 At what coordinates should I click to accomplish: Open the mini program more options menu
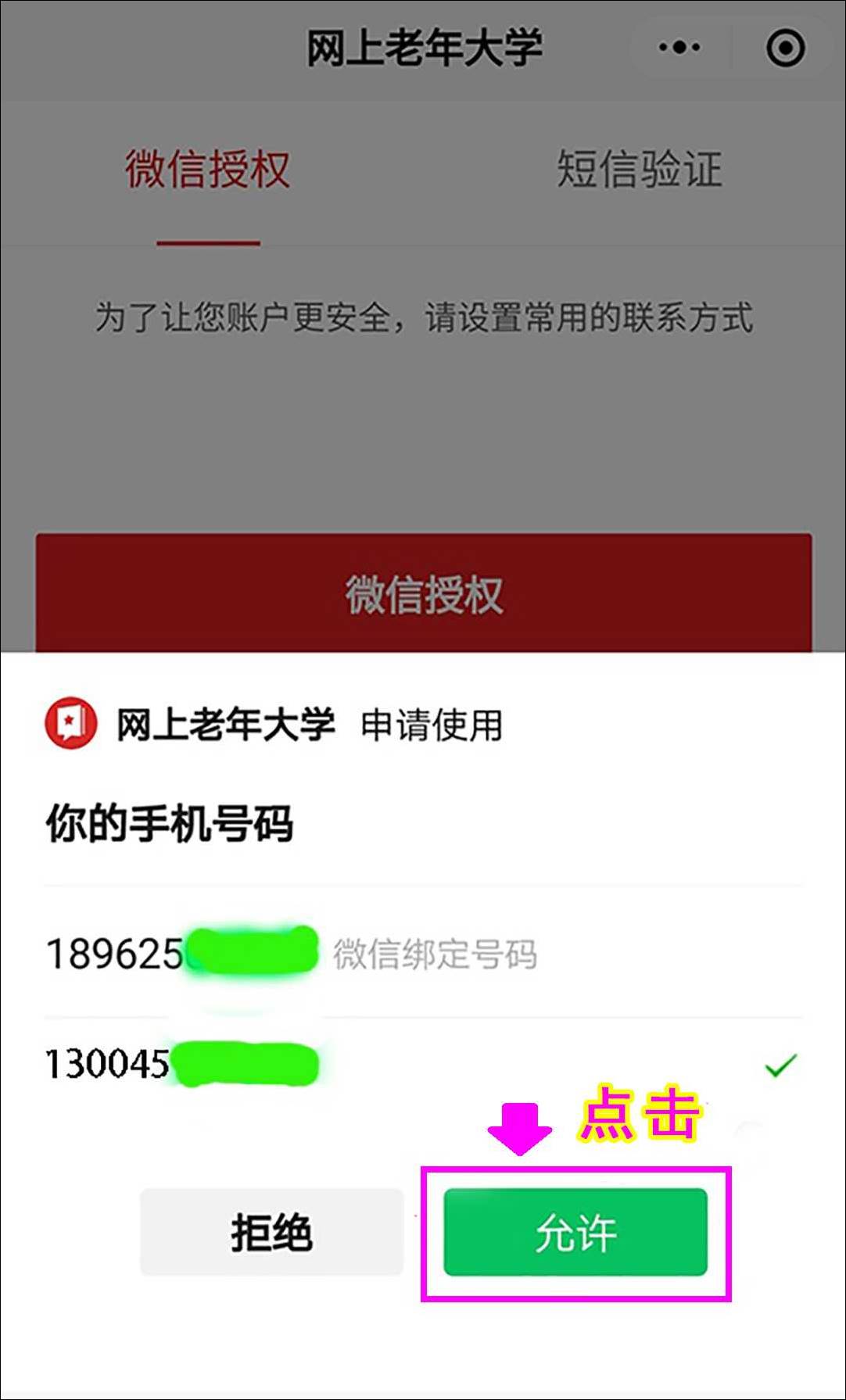tap(679, 48)
